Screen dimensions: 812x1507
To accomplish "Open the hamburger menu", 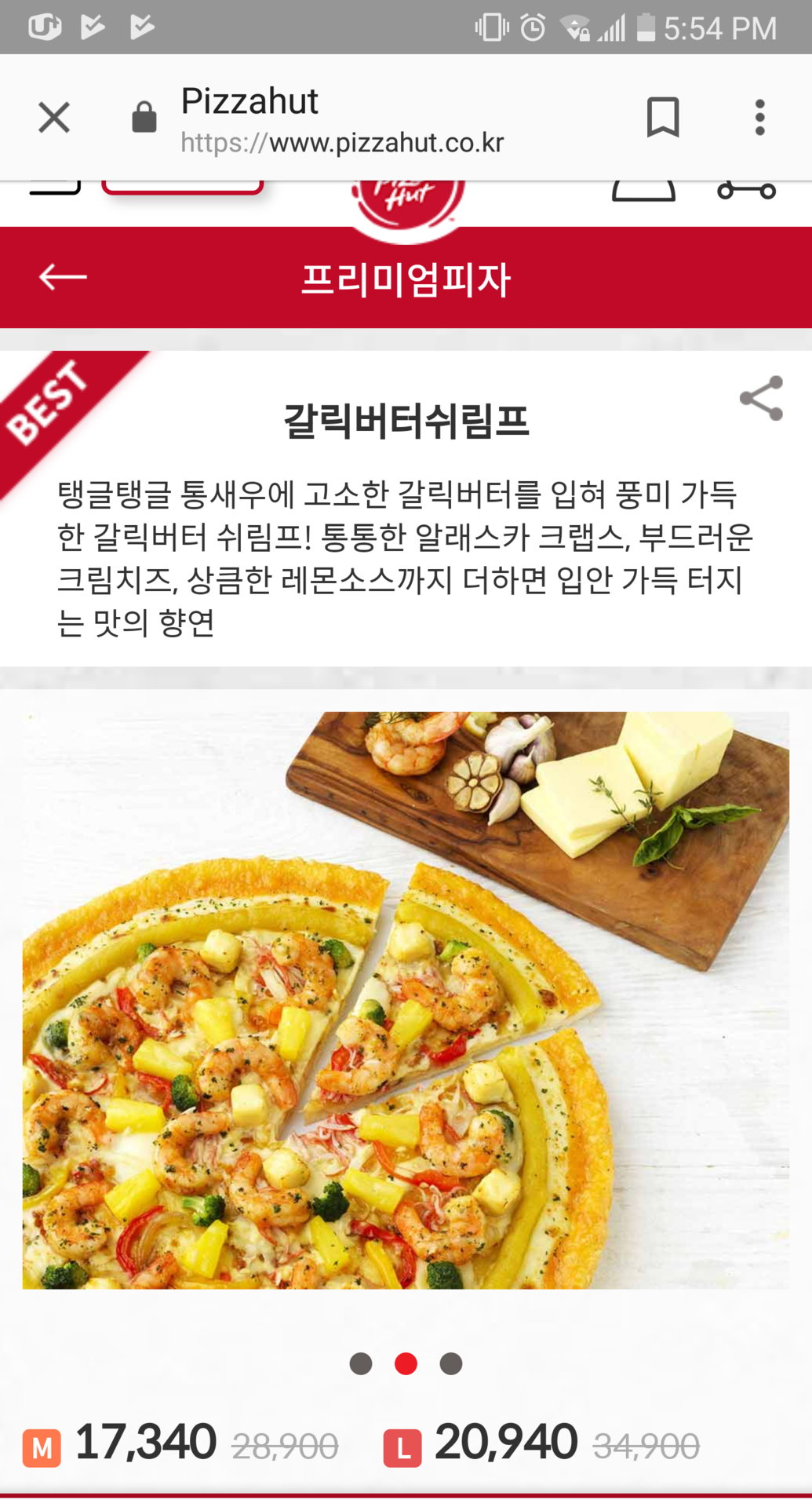I will (55, 188).
